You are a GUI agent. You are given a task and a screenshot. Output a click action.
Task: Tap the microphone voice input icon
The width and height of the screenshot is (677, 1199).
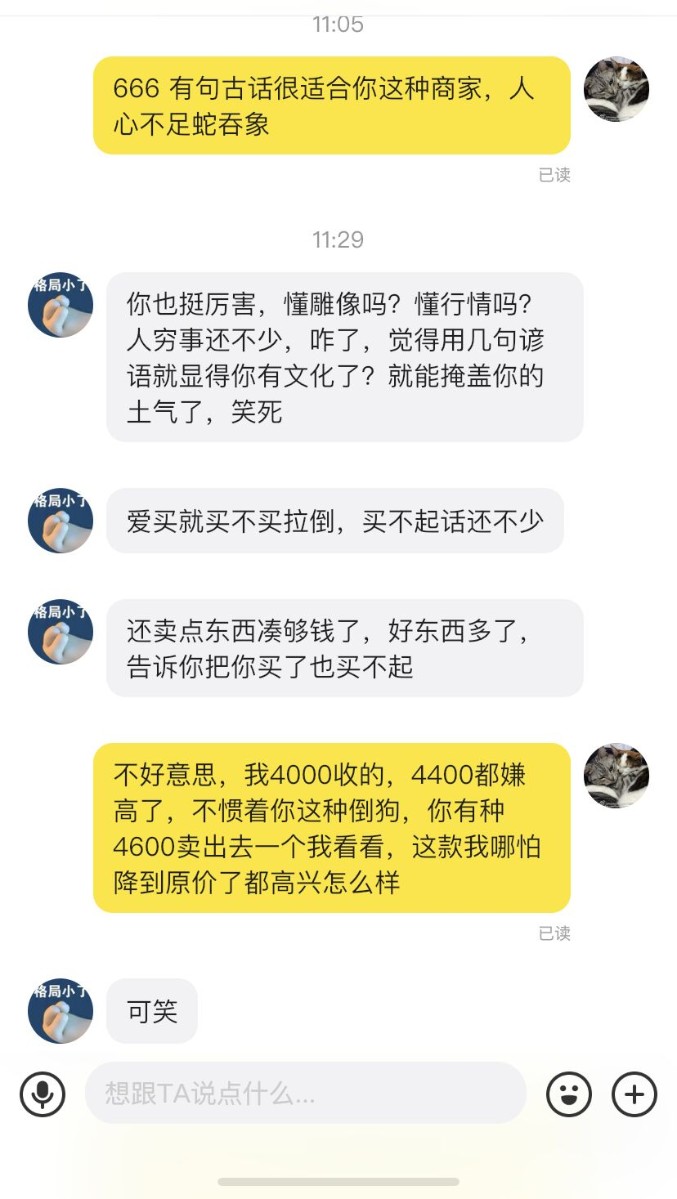pyautogui.click(x=42, y=1094)
